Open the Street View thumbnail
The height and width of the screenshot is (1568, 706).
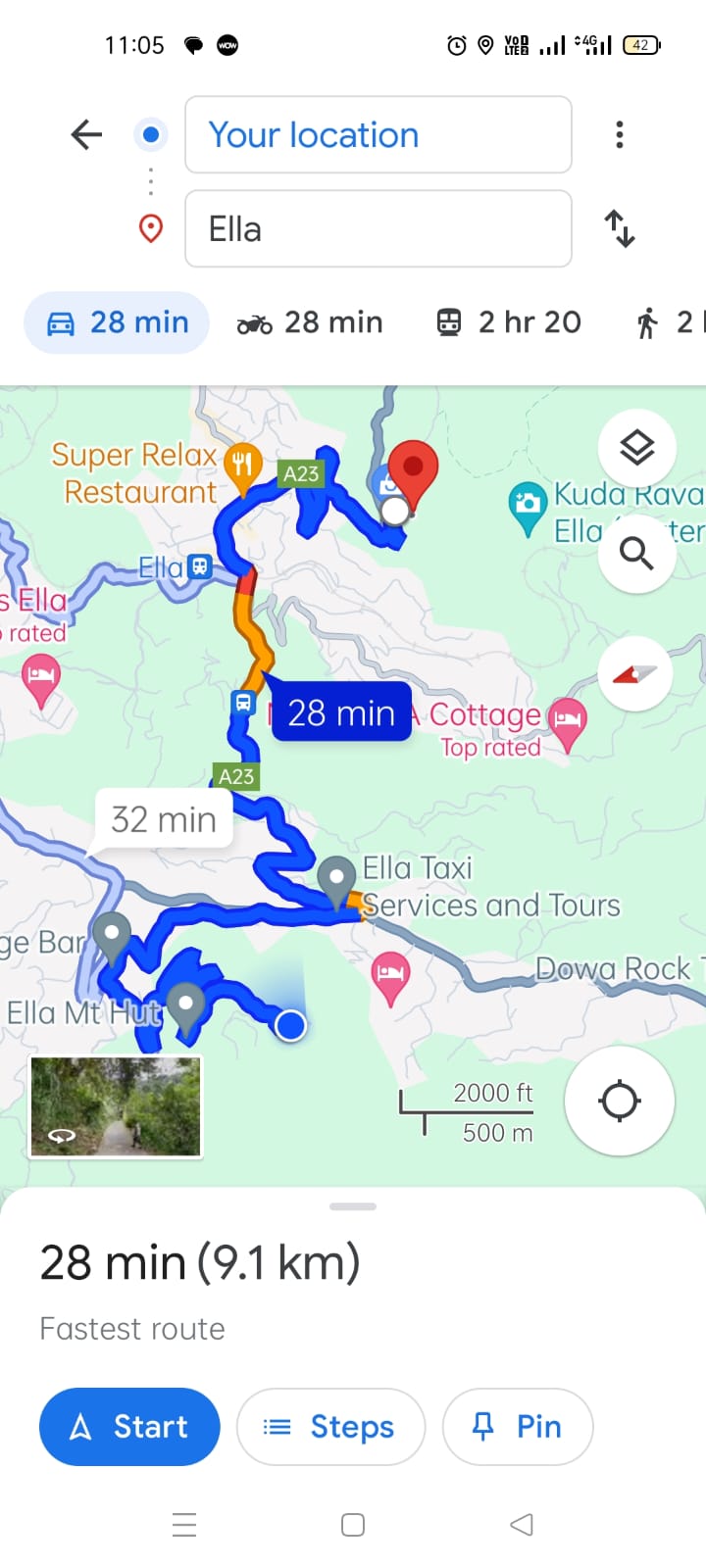(x=116, y=1106)
